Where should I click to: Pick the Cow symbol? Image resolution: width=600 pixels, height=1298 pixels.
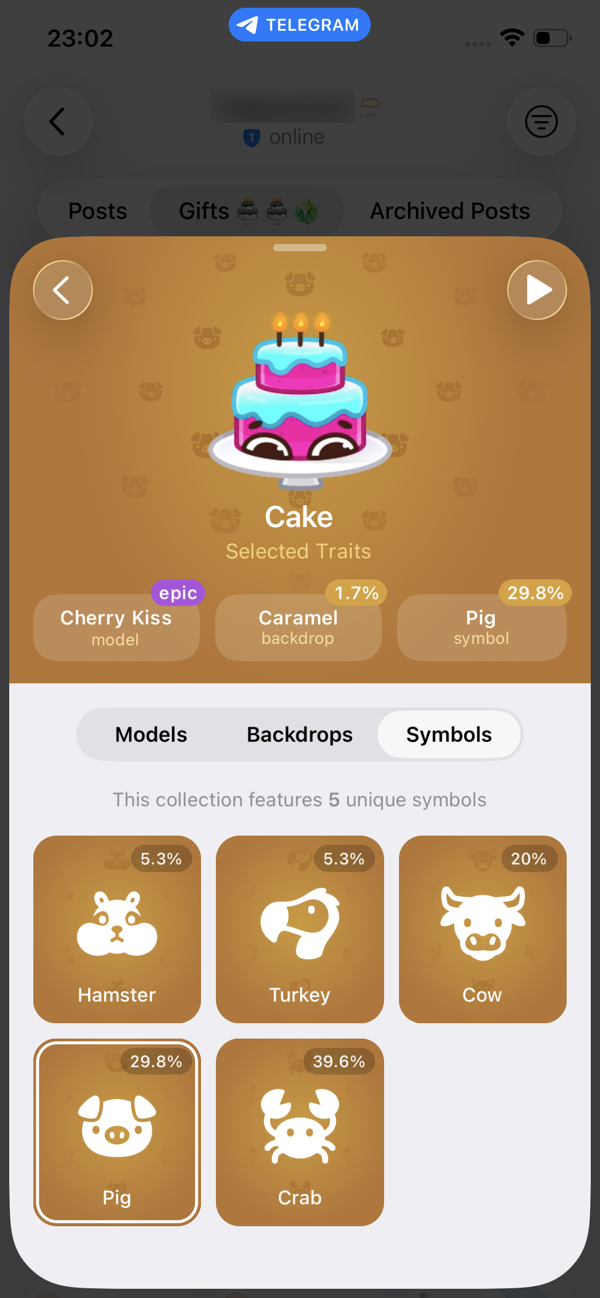pos(482,929)
